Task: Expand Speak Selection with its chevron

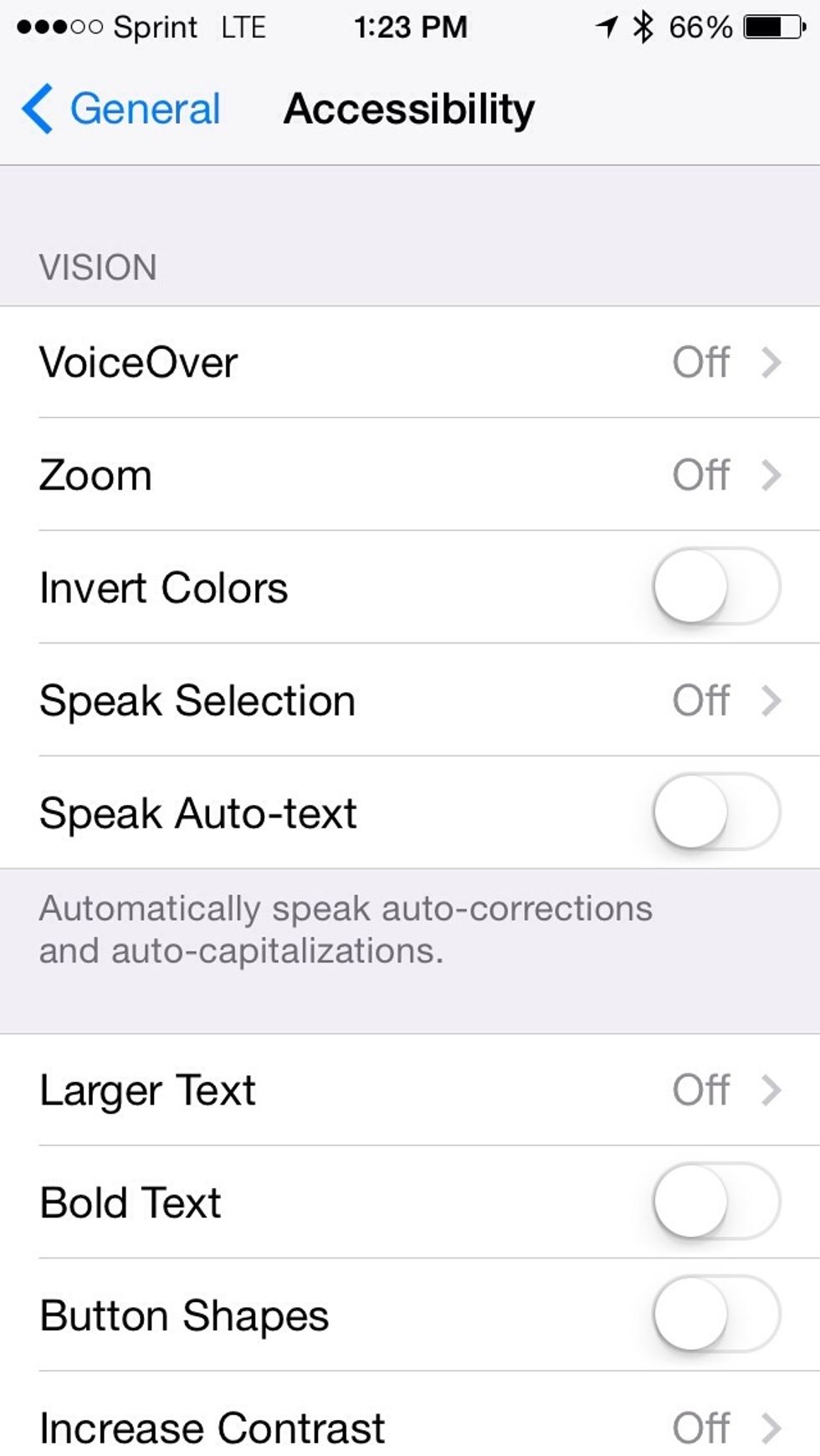Action: tap(771, 700)
